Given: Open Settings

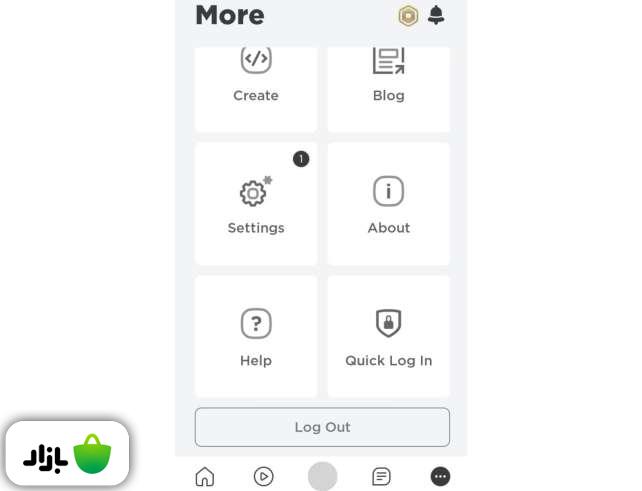Looking at the screenshot, I should [x=256, y=204].
